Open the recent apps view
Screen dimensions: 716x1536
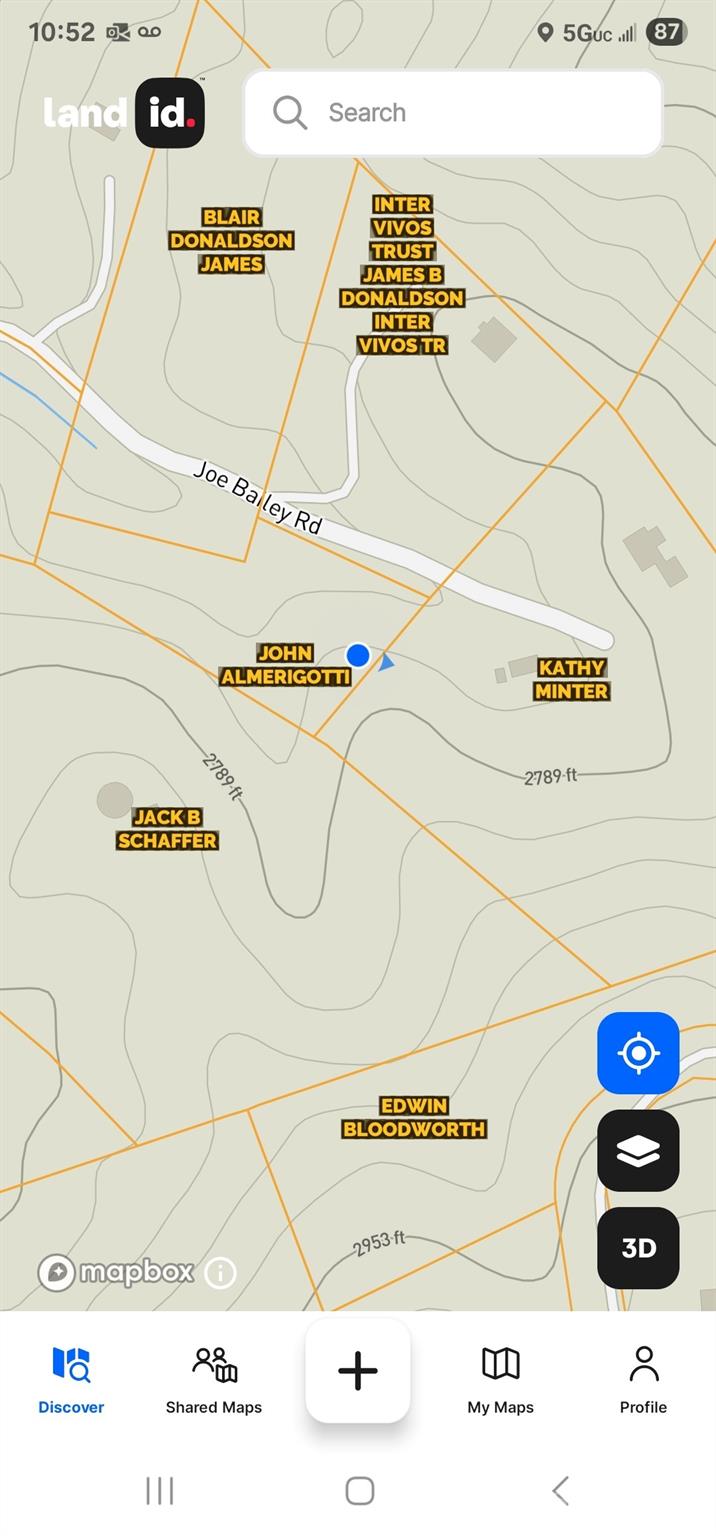point(160,1490)
